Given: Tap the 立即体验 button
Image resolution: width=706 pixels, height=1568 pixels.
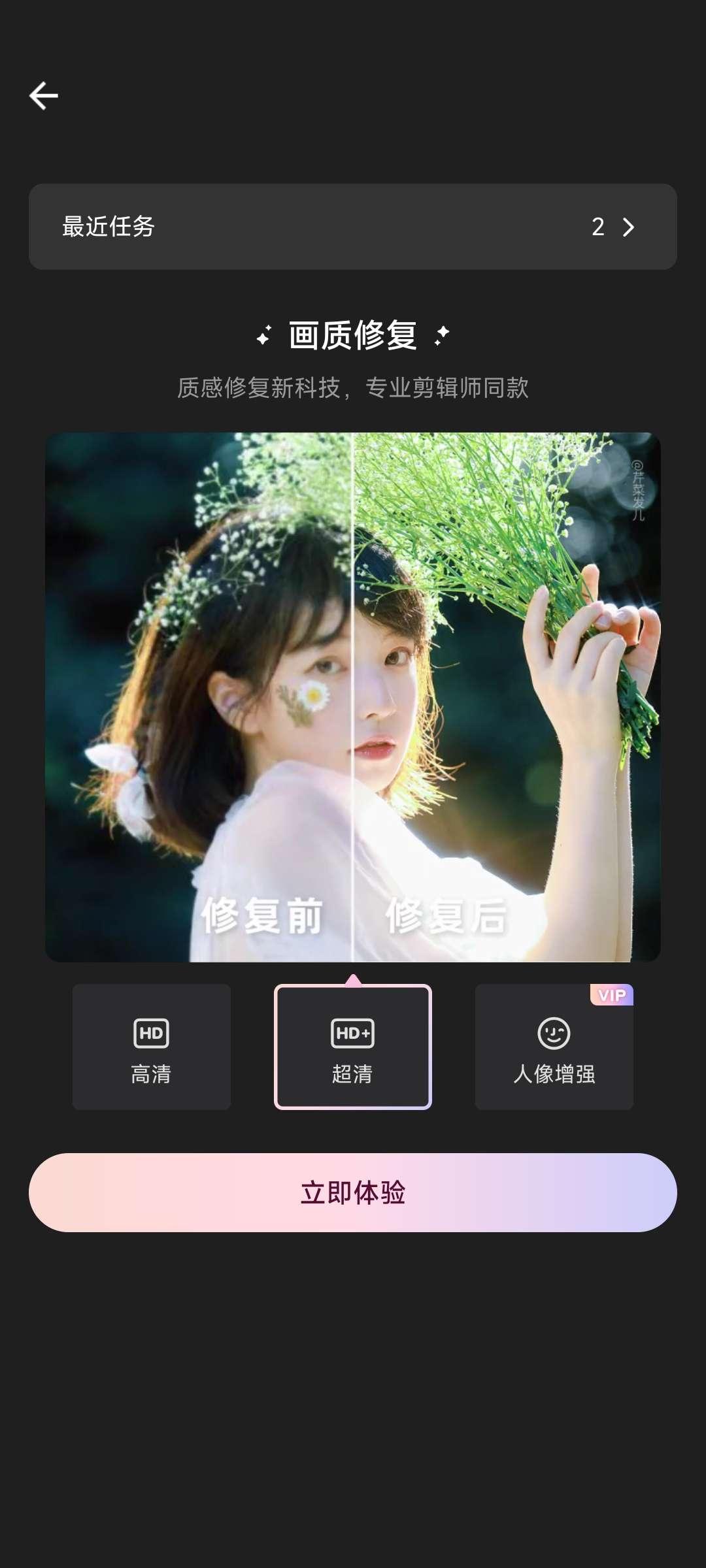Looking at the screenshot, I should [x=352, y=1192].
